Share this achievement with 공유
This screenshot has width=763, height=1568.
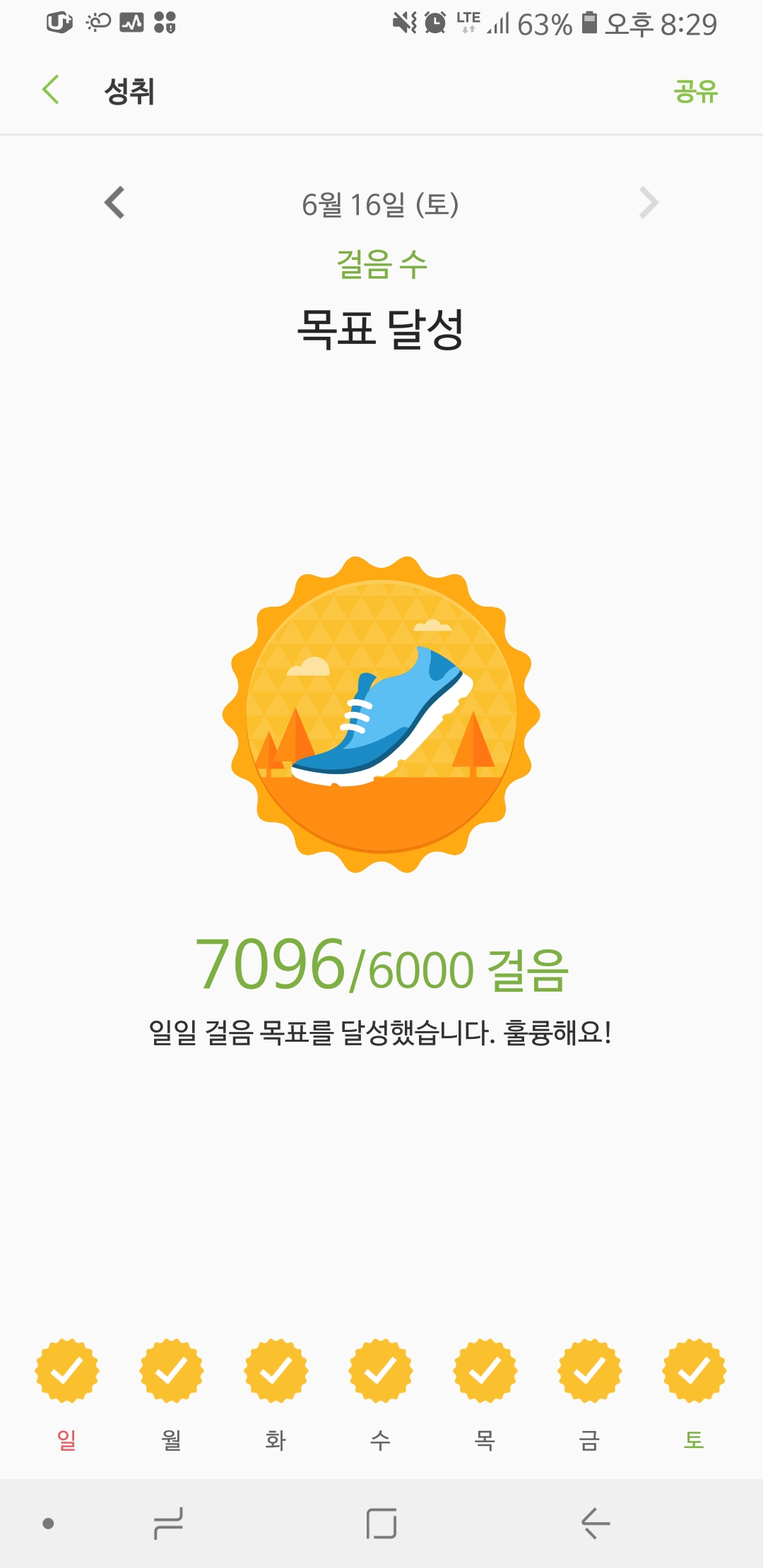point(695,91)
